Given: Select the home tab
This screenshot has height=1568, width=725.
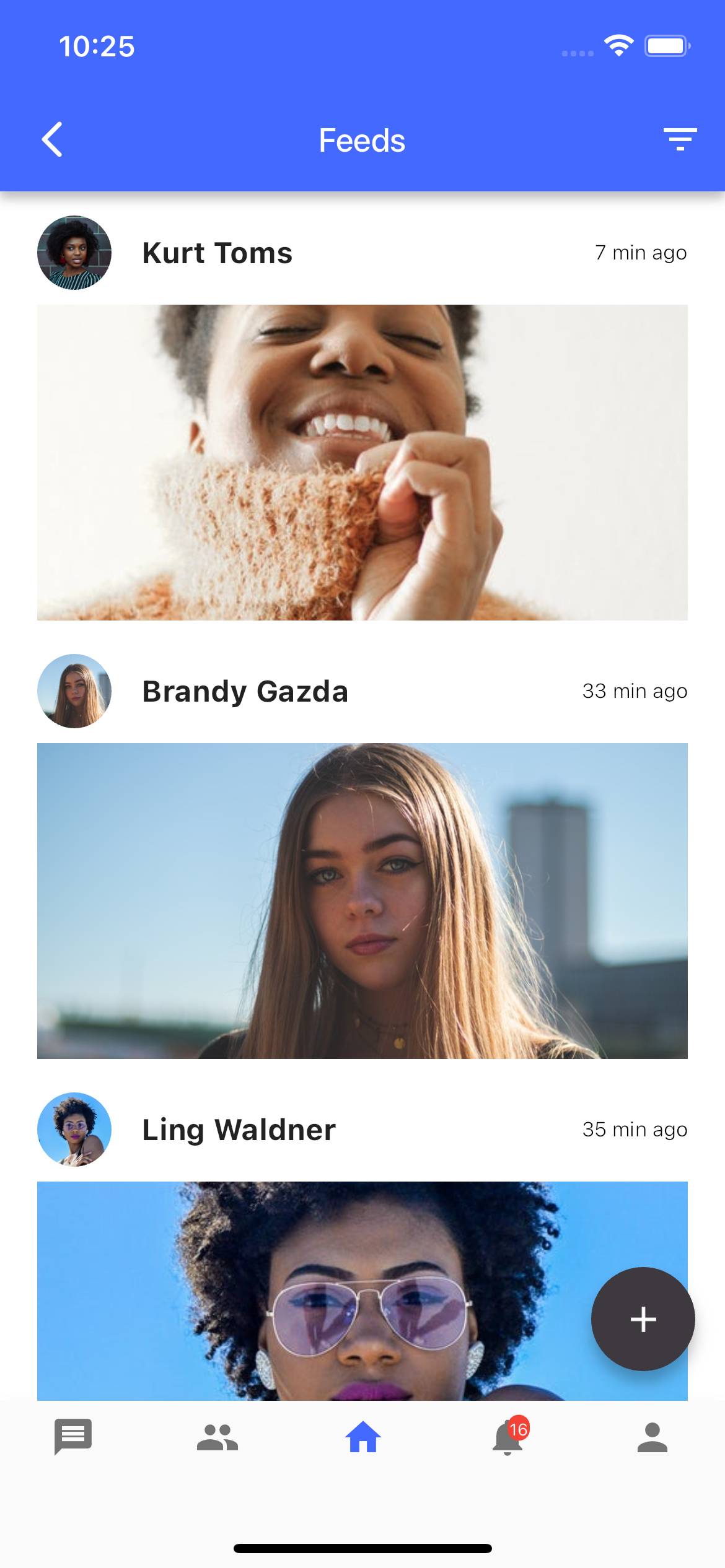Looking at the screenshot, I should click(x=362, y=1437).
